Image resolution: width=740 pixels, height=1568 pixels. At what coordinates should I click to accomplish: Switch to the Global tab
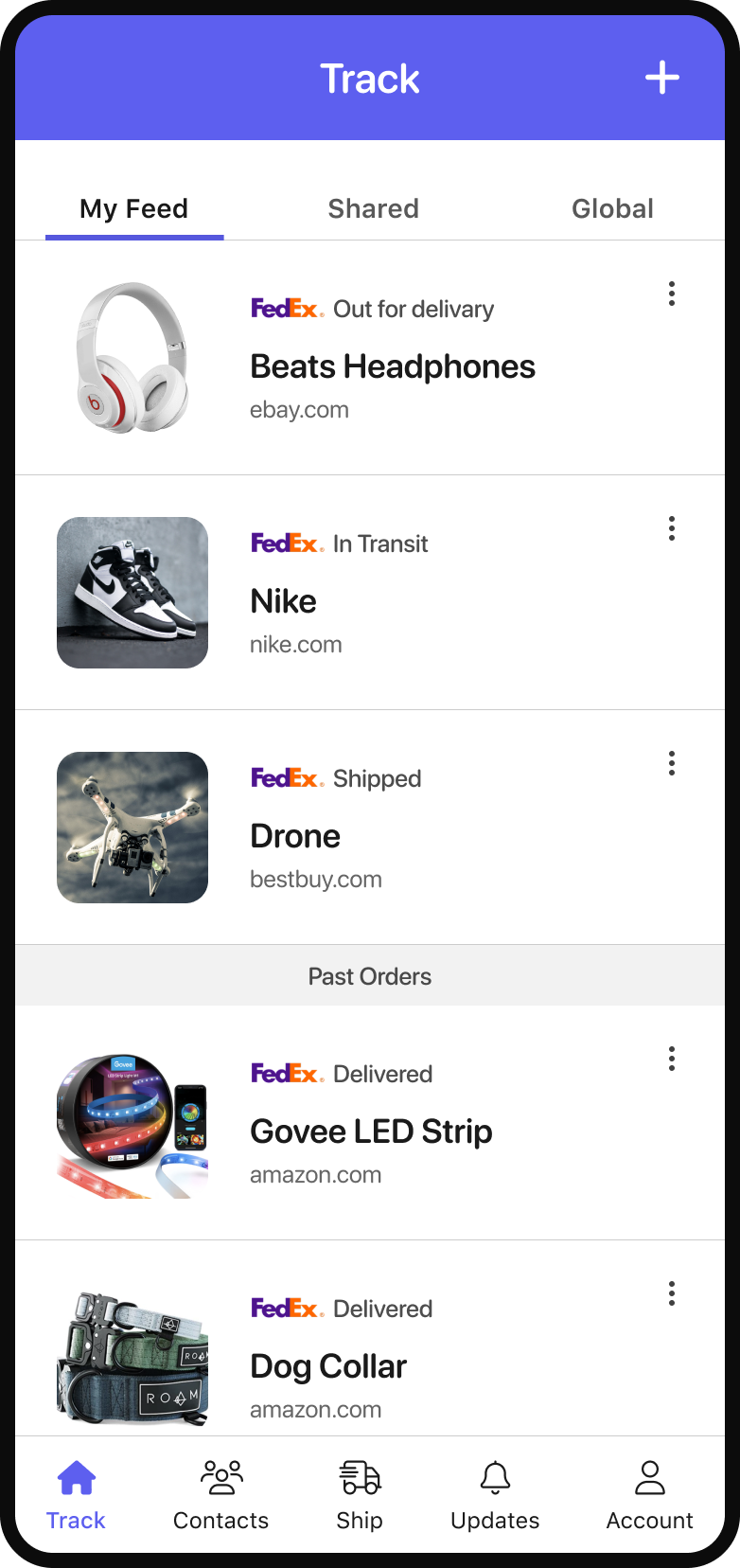612,208
